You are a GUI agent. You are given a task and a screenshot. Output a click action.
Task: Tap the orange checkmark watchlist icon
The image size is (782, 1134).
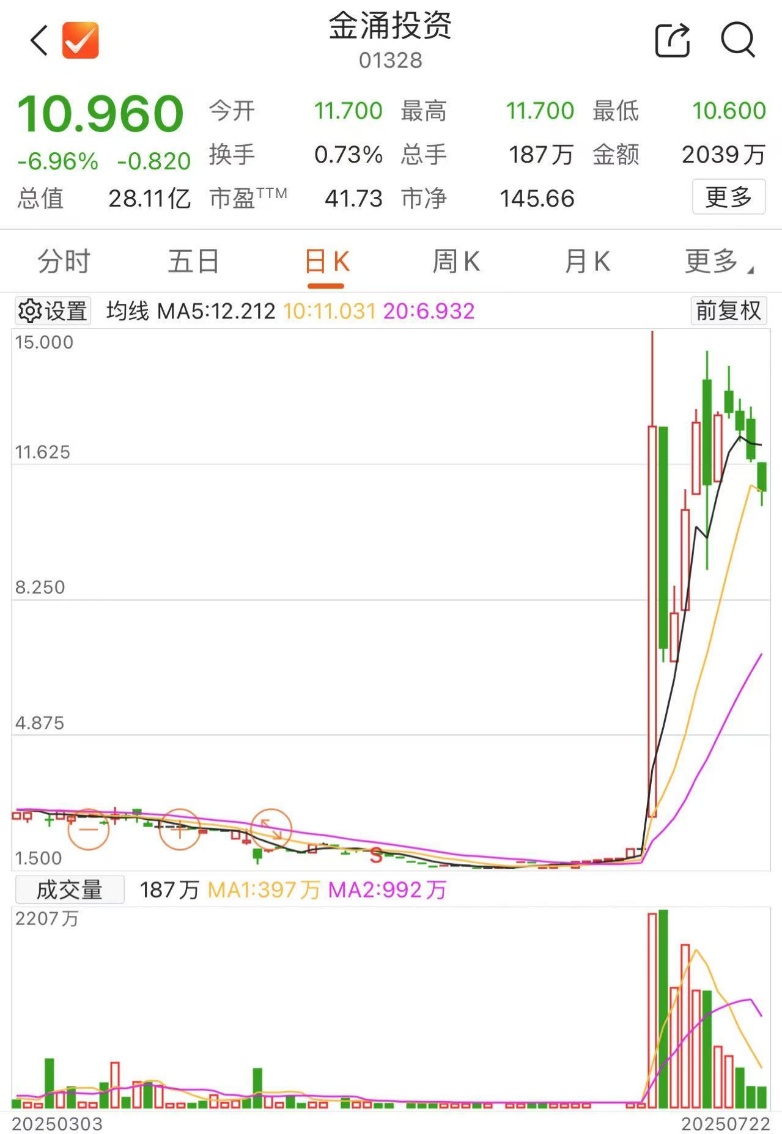80,40
